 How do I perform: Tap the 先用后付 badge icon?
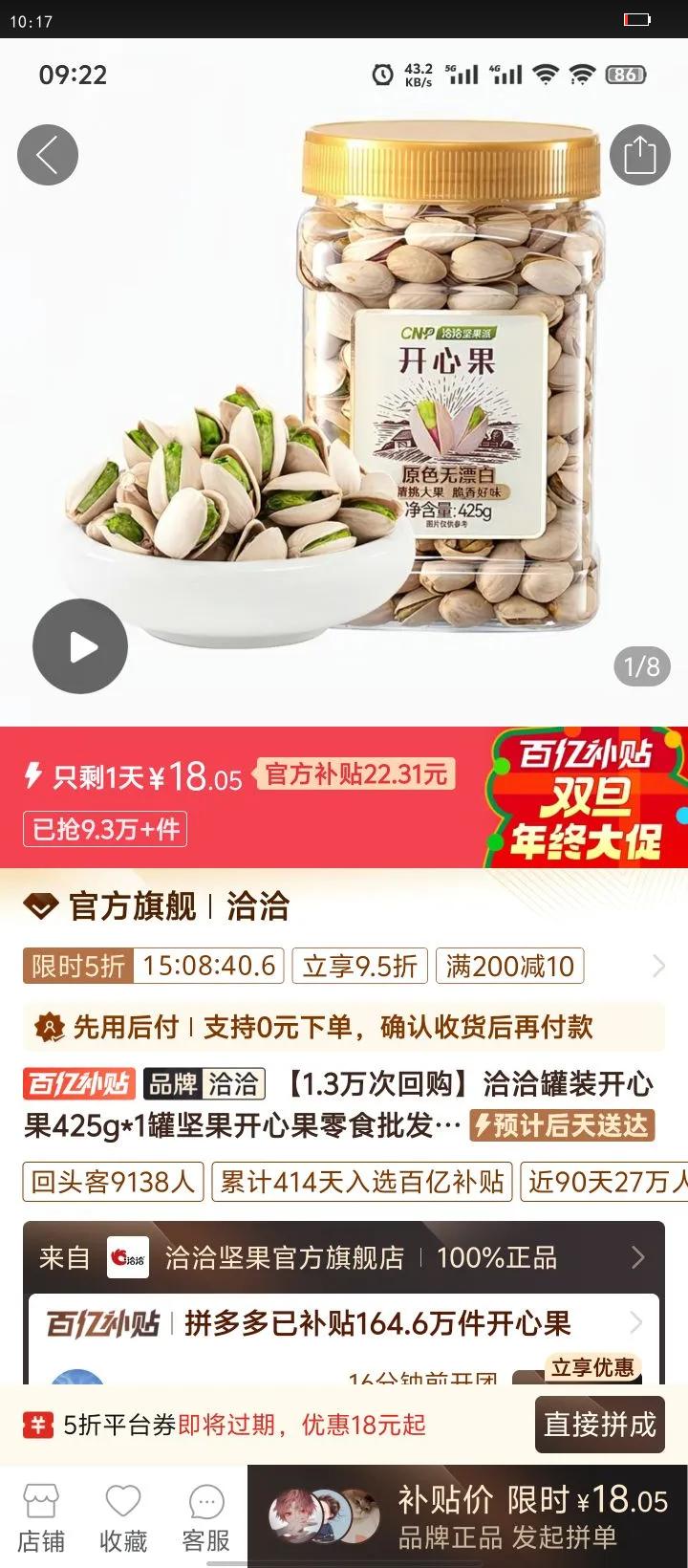coord(53,1026)
